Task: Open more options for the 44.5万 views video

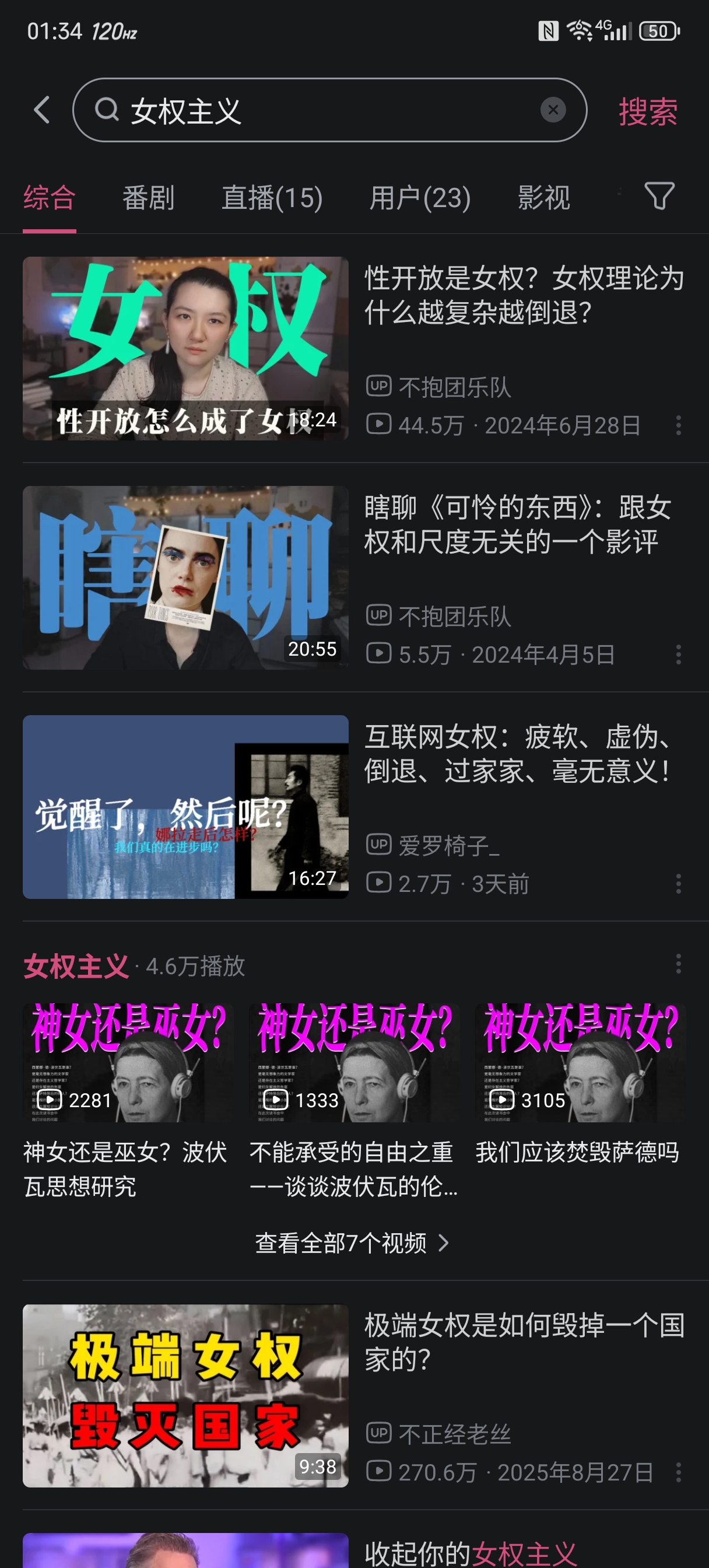Action: pyautogui.click(x=678, y=425)
